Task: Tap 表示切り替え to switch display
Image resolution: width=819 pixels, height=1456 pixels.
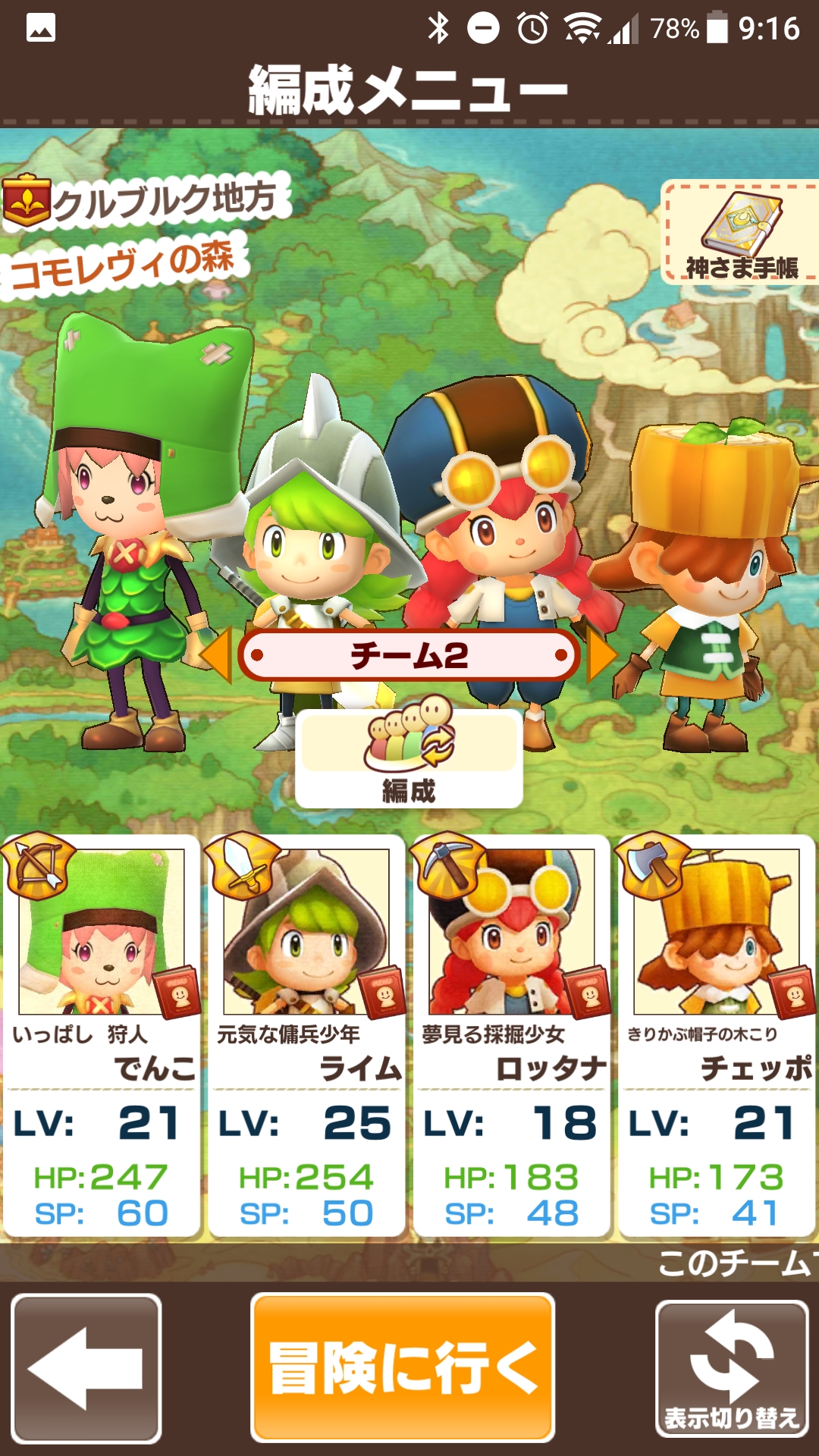Action: coord(732,1369)
